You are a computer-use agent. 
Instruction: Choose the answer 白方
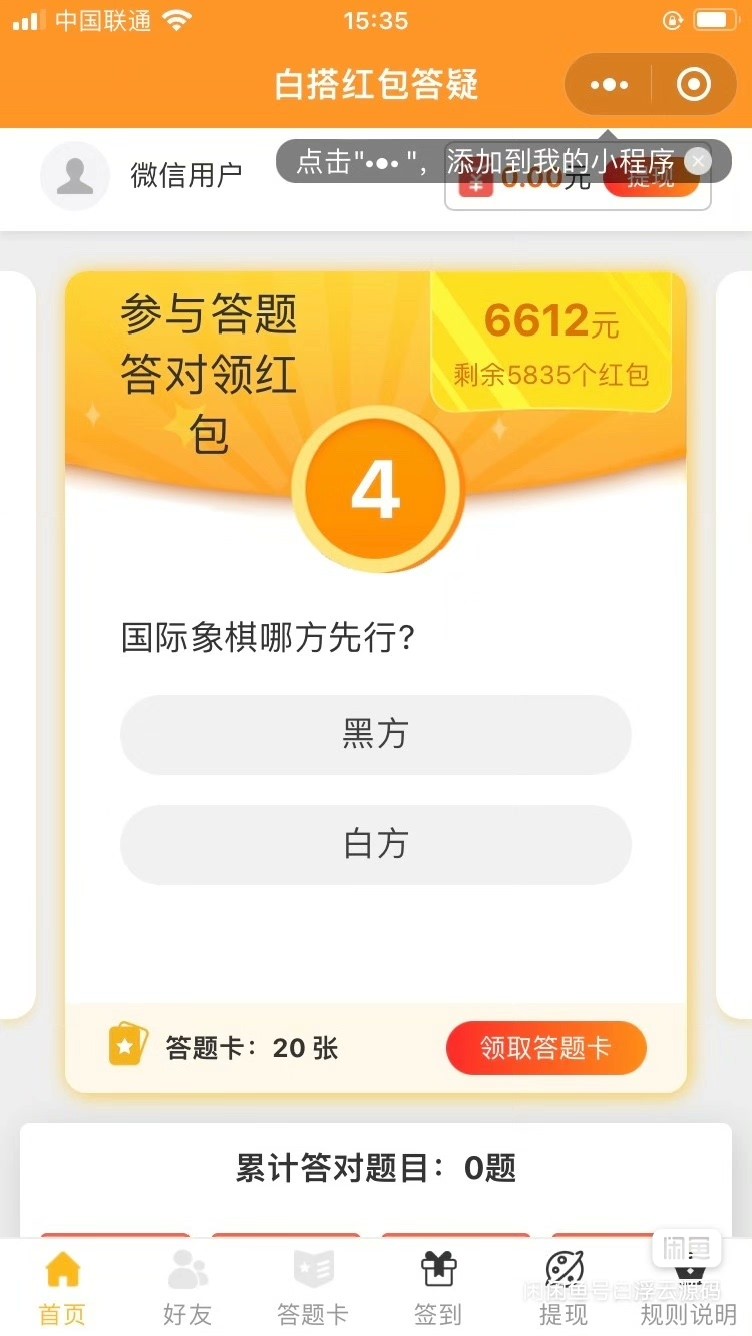click(x=375, y=844)
